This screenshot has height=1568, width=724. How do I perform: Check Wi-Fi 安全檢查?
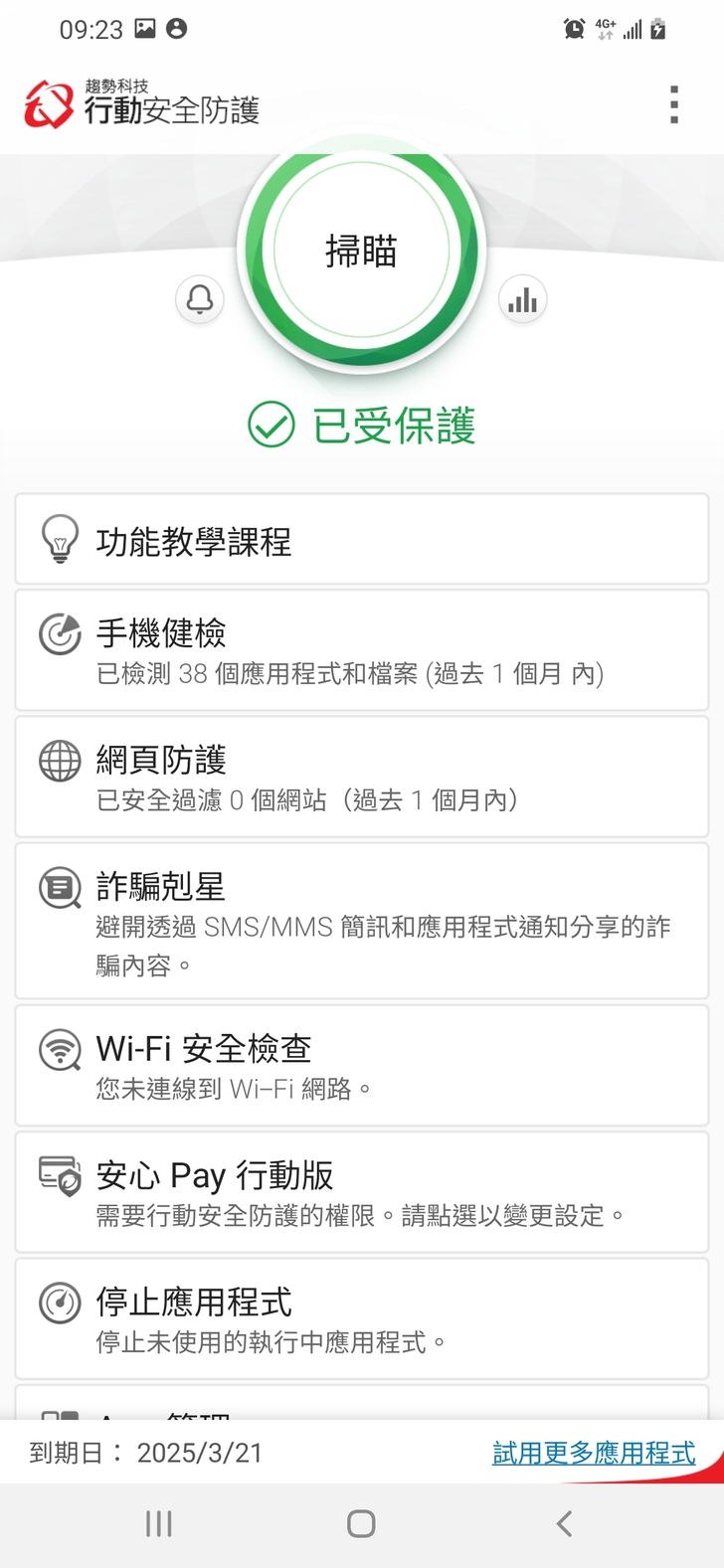pos(361,1066)
